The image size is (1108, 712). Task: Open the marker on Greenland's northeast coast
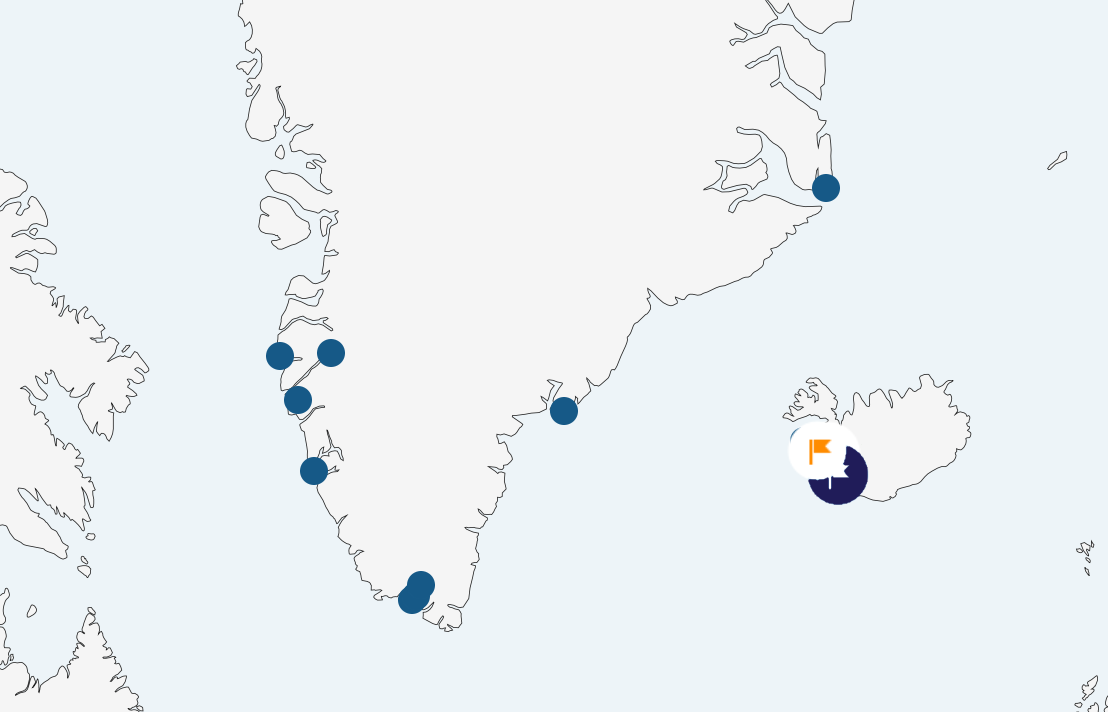coord(825,188)
